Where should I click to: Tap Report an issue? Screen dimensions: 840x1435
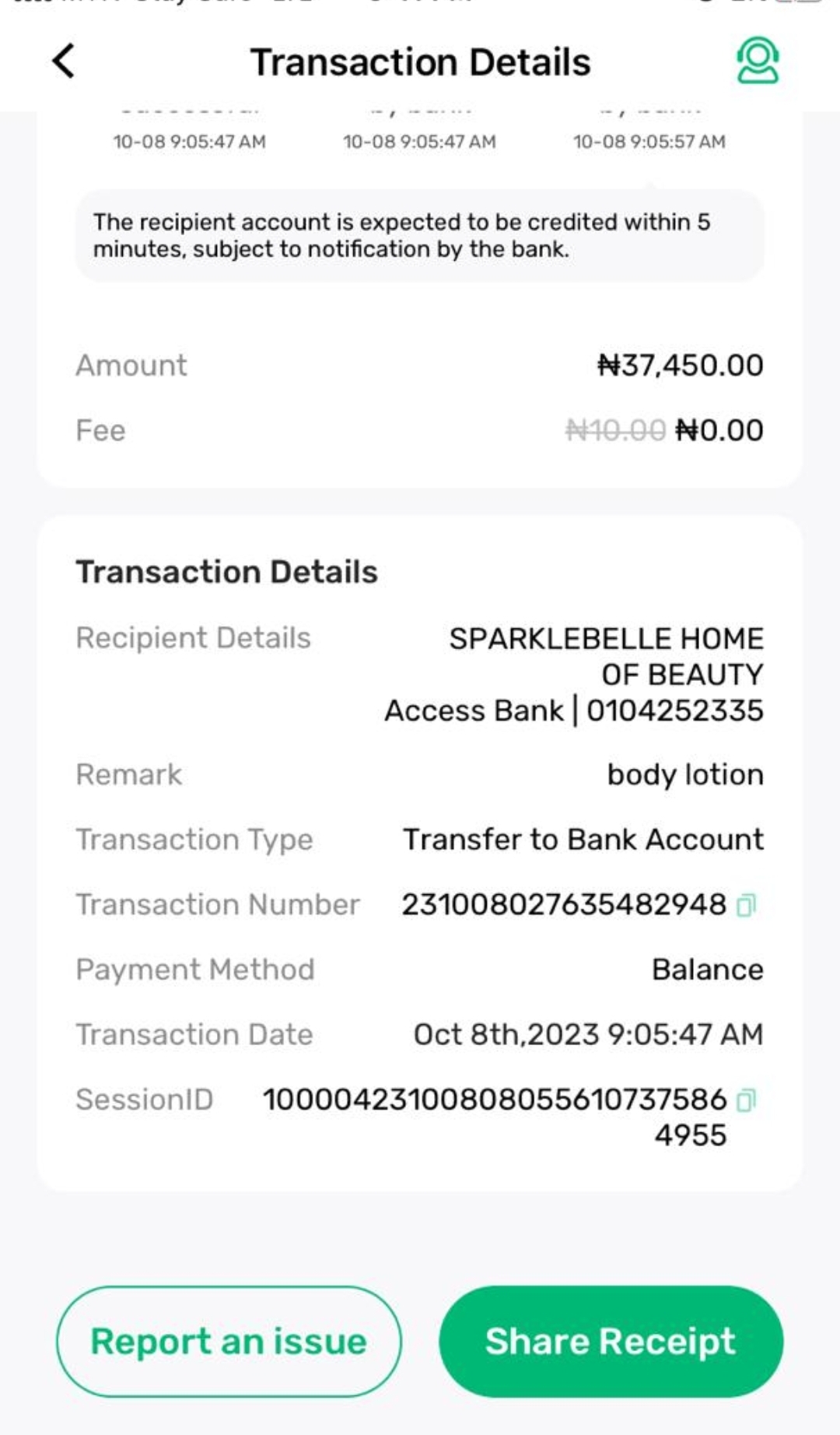(229, 1342)
